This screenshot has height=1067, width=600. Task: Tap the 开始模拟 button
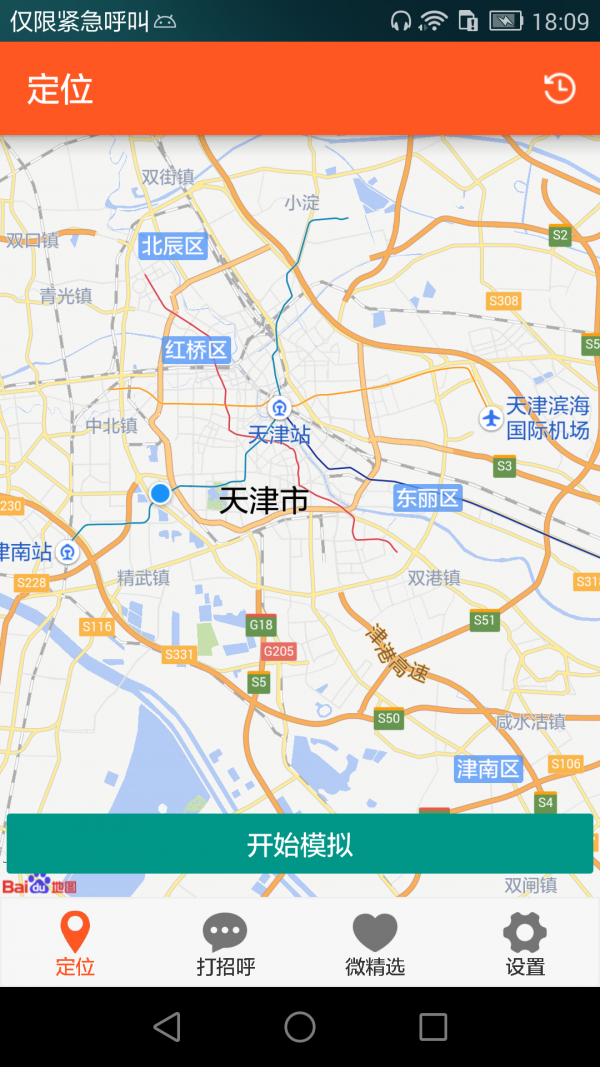point(300,844)
